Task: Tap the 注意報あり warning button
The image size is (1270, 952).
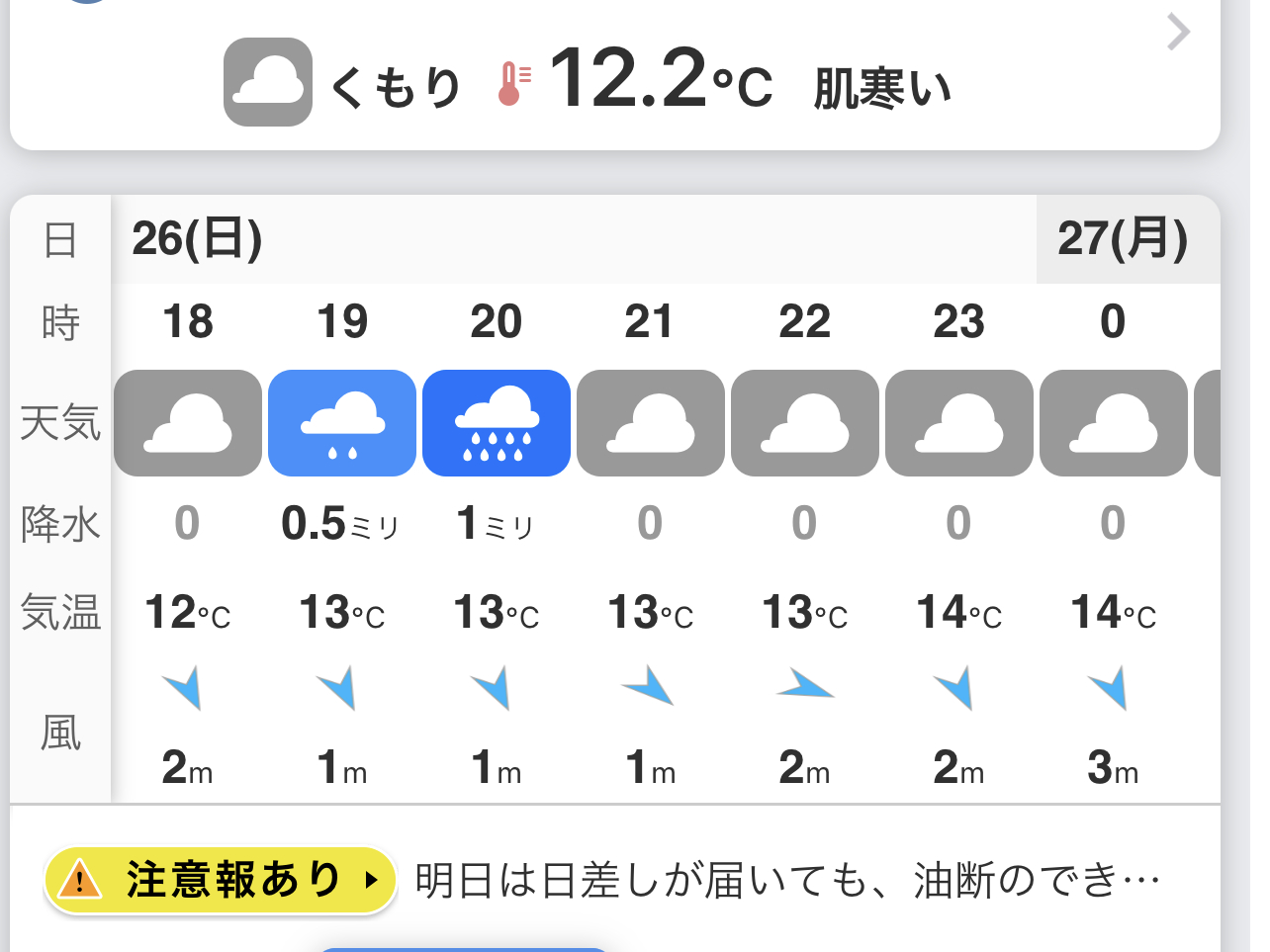Action: coord(220,879)
